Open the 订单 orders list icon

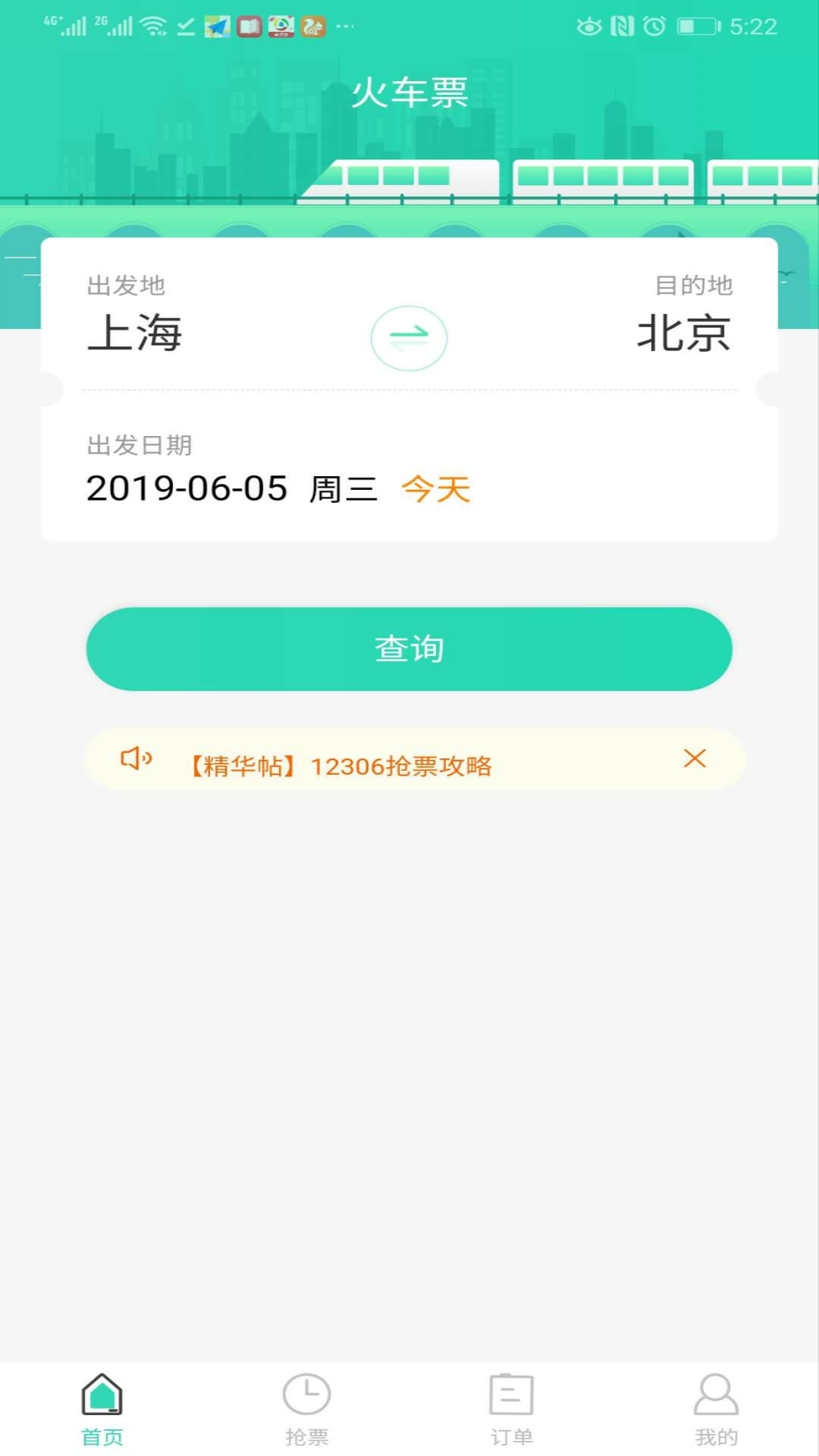pos(511,1394)
